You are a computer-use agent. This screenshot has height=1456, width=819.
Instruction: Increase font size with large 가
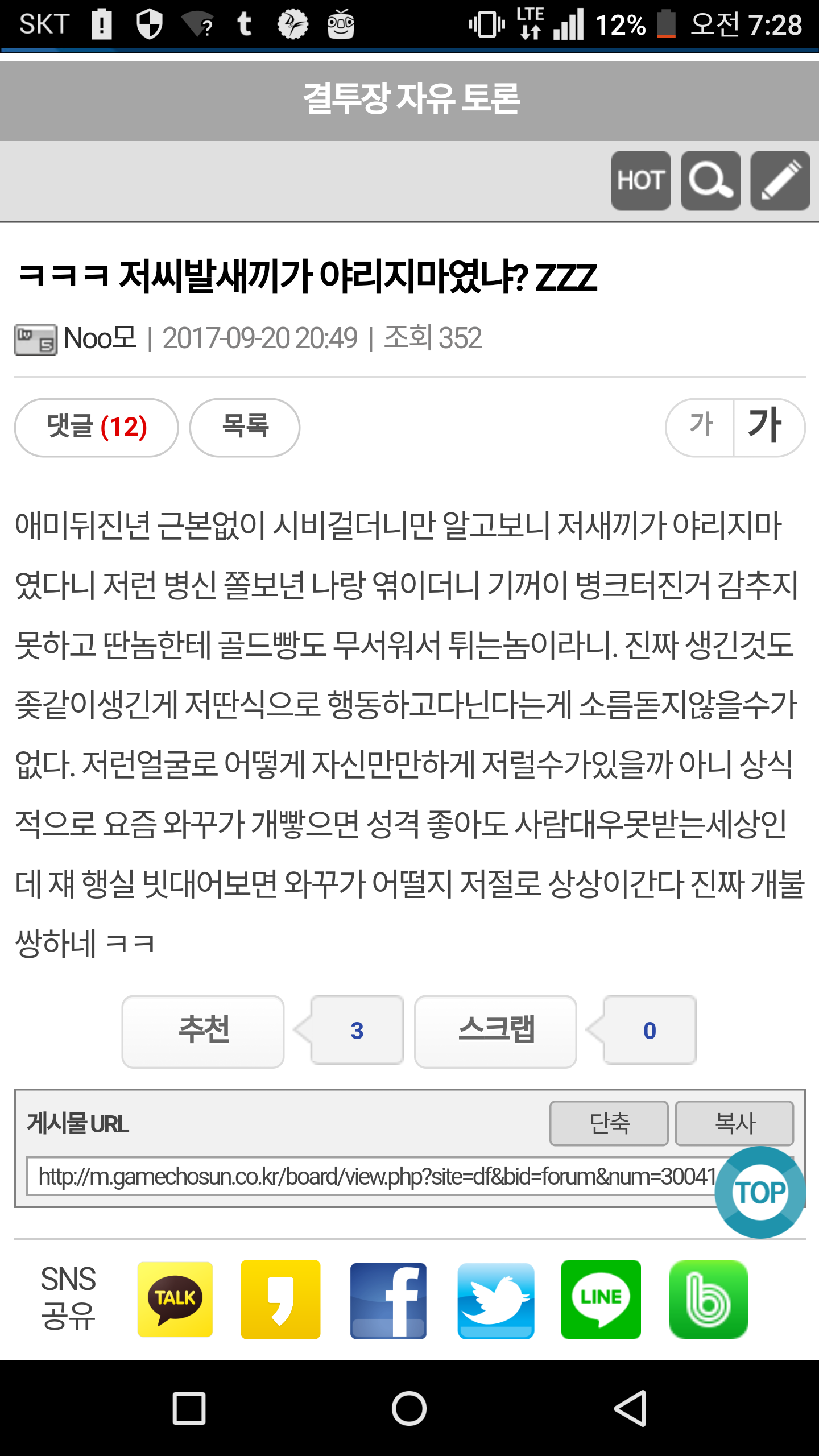click(x=767, y=427)
